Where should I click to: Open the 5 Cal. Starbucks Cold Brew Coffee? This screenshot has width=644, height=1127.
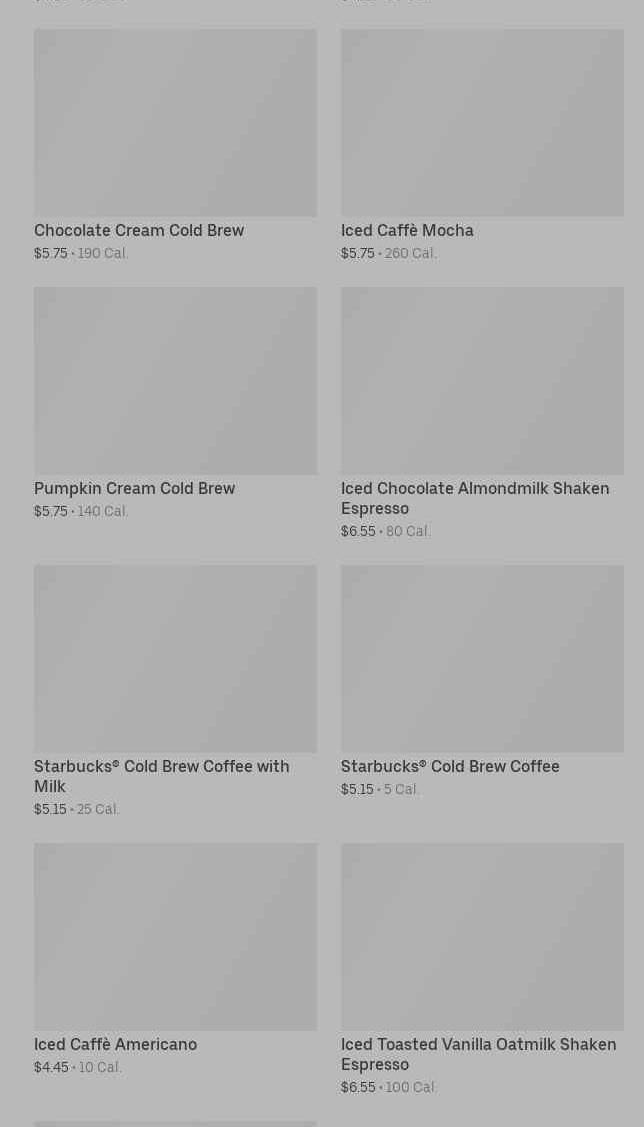point(482,681)
